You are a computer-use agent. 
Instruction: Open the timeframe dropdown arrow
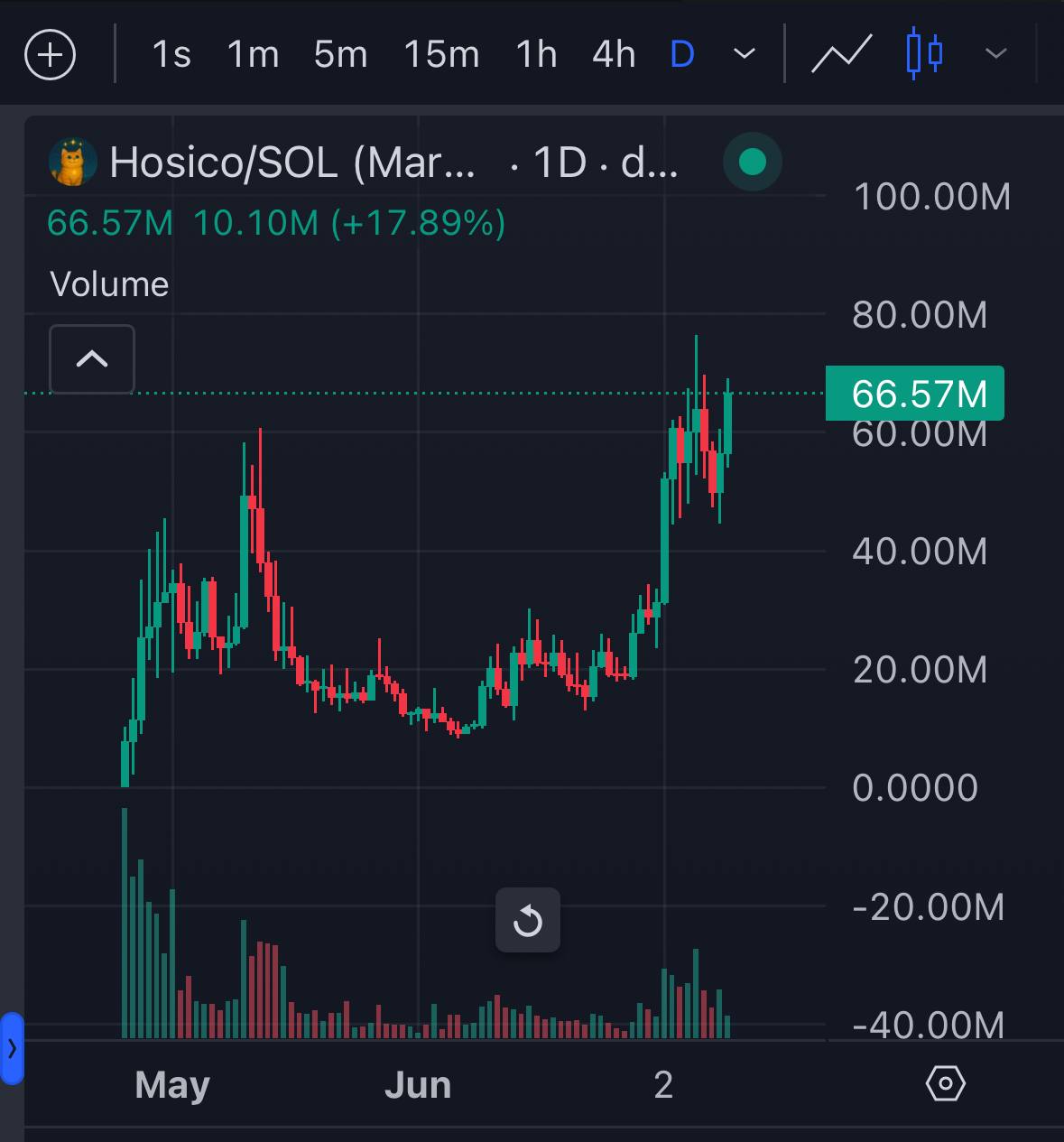[745, 55]
